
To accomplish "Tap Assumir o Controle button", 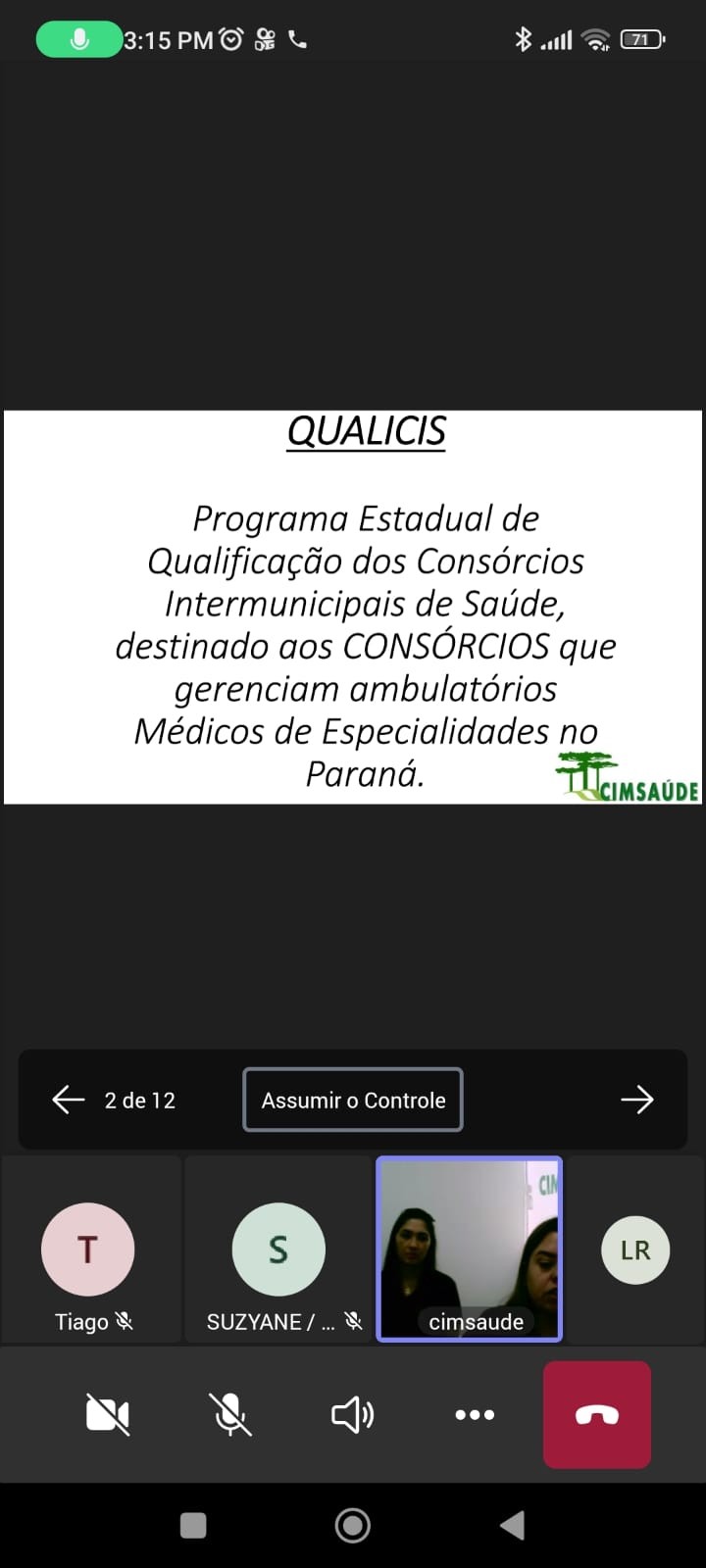I will point(353,1100).
